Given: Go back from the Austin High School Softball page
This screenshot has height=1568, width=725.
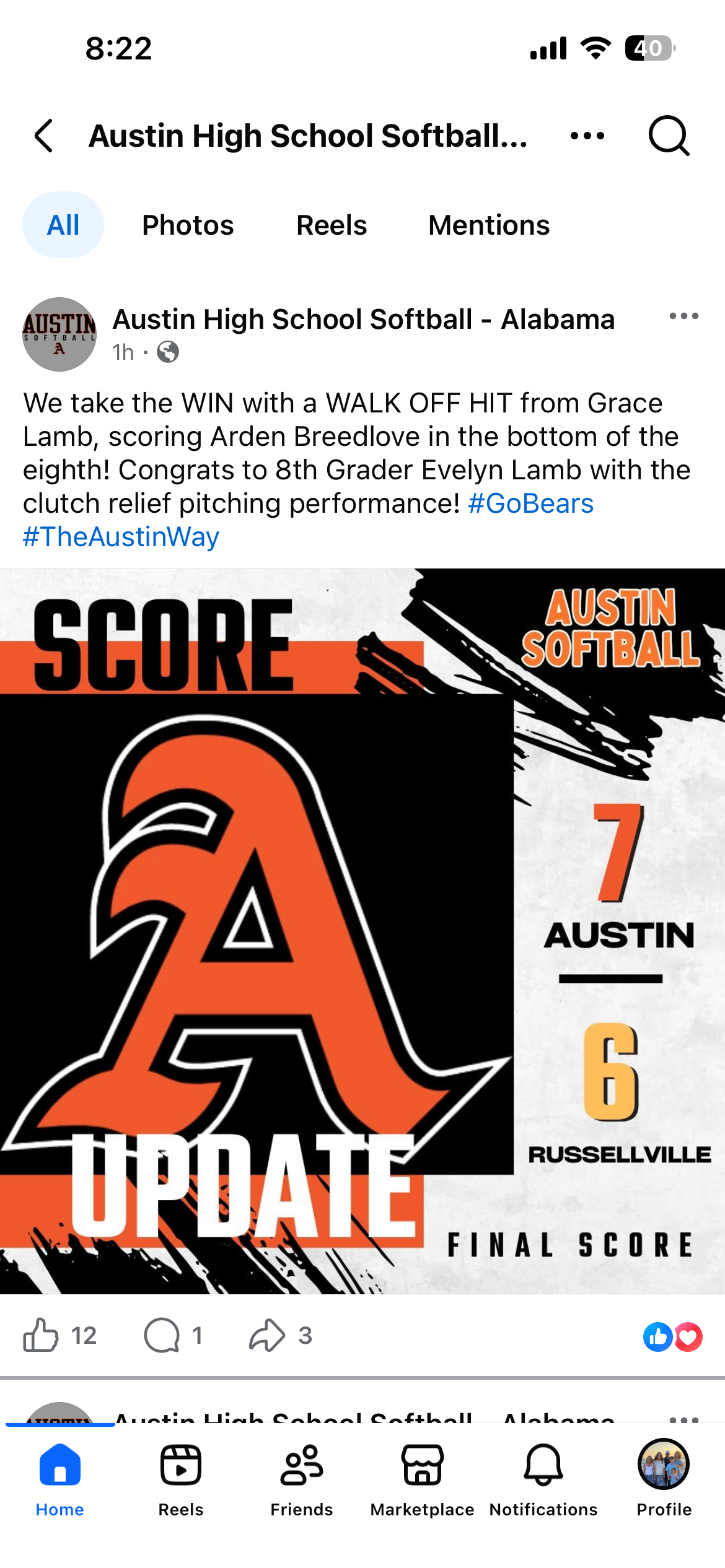Looking at the screenshot, I should [44, 136].
